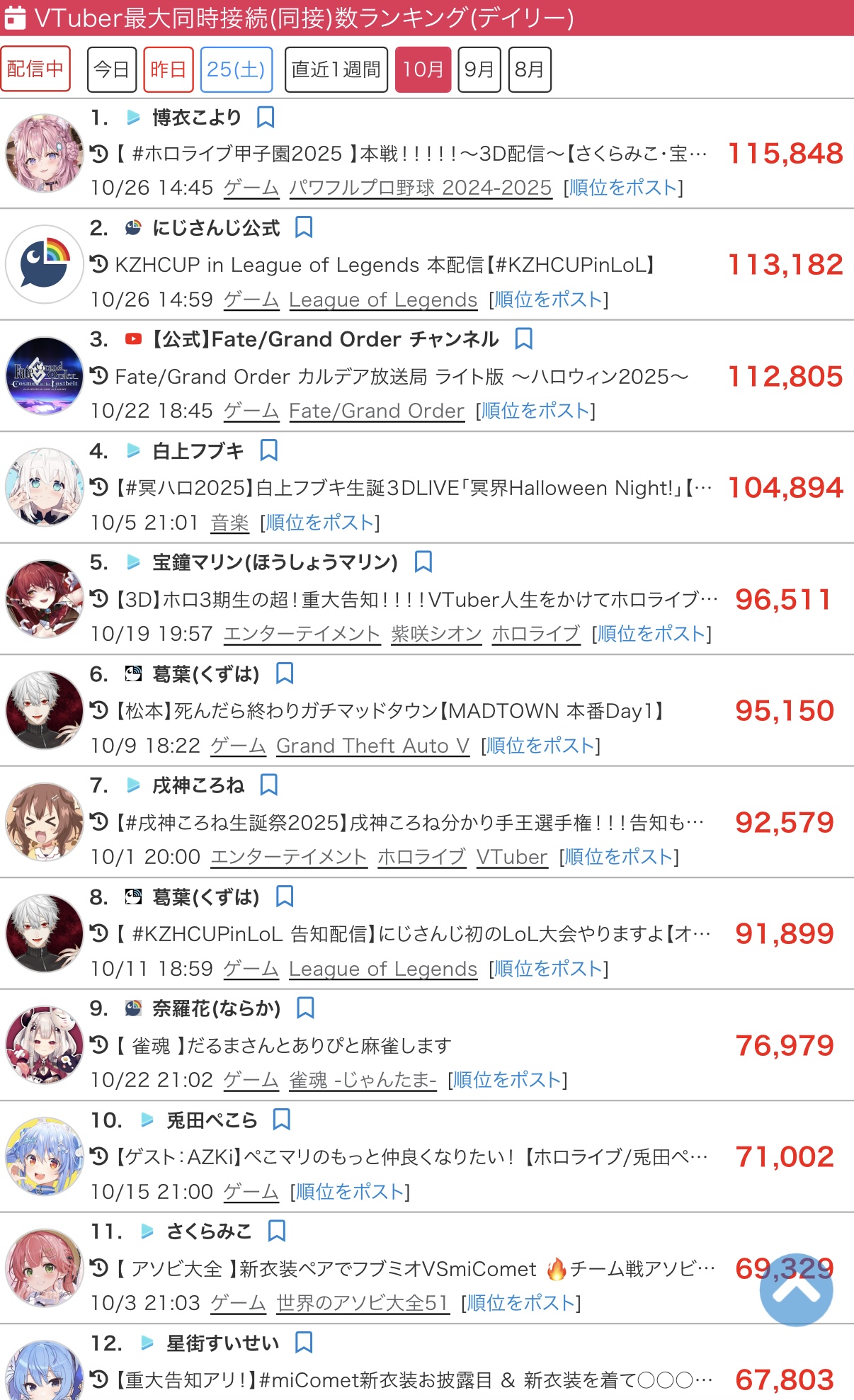View the 直近1週間 ranking

pyautogui.click(x=336, y=69)
